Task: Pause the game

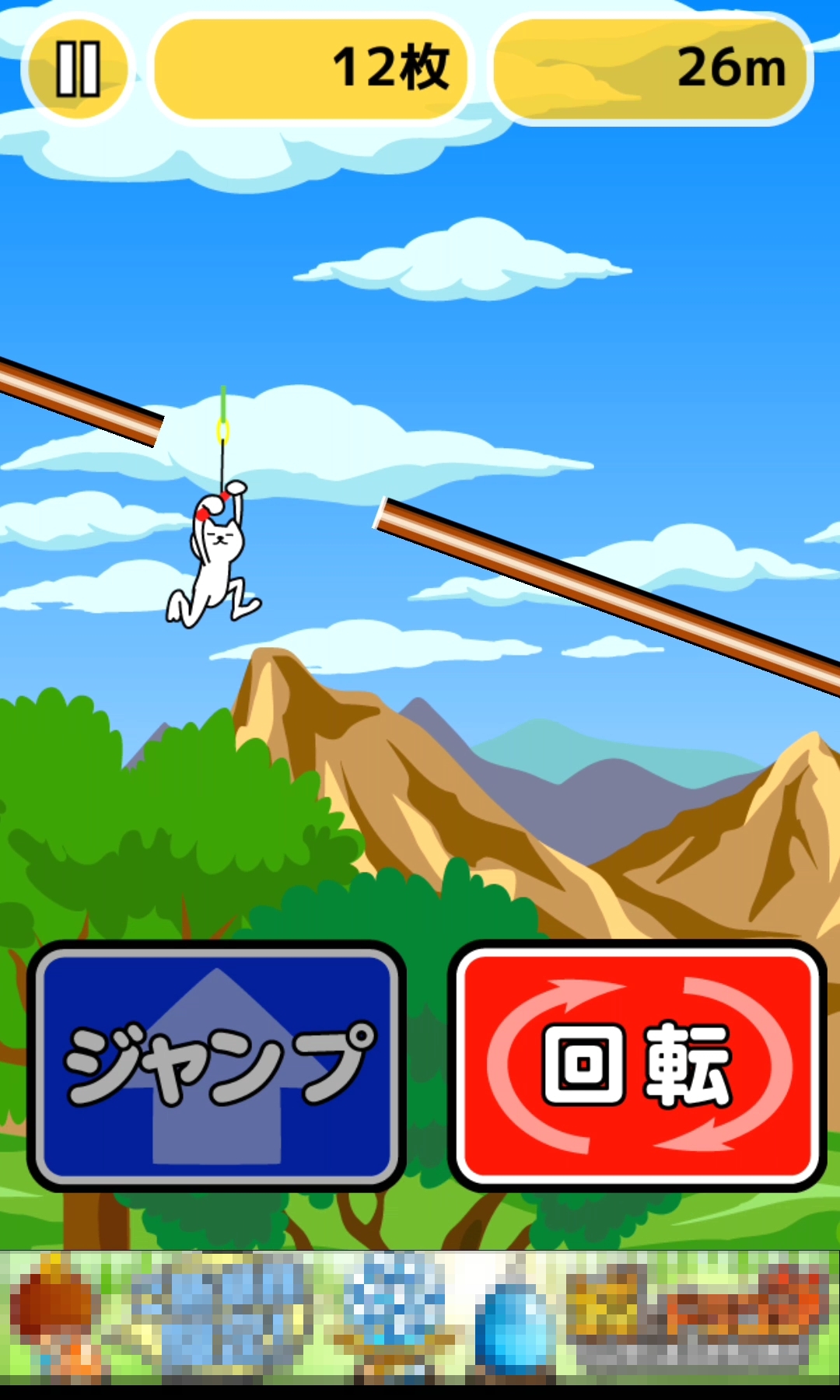Action: click(x=78, y=69)
